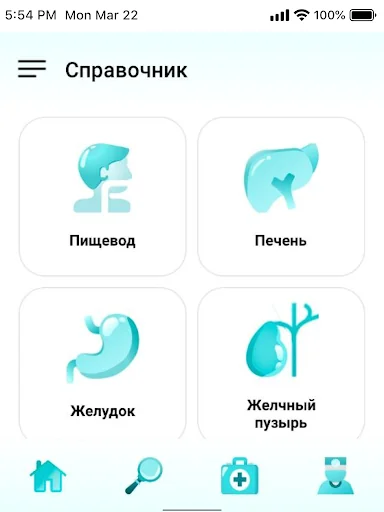
Task: Switch to the first-aid kit tab
Action: (240, 476)
